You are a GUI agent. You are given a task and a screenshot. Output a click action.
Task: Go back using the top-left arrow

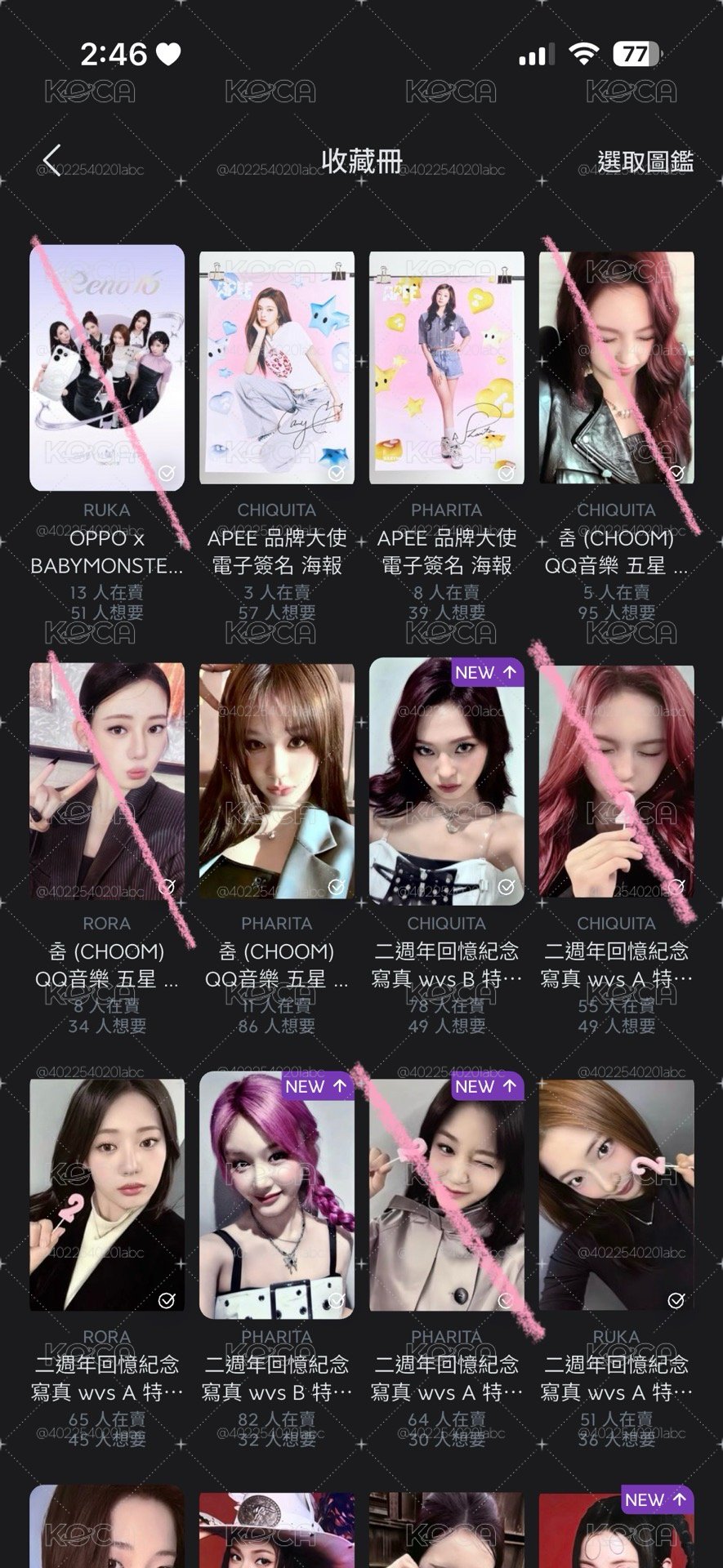pos(52,161)
